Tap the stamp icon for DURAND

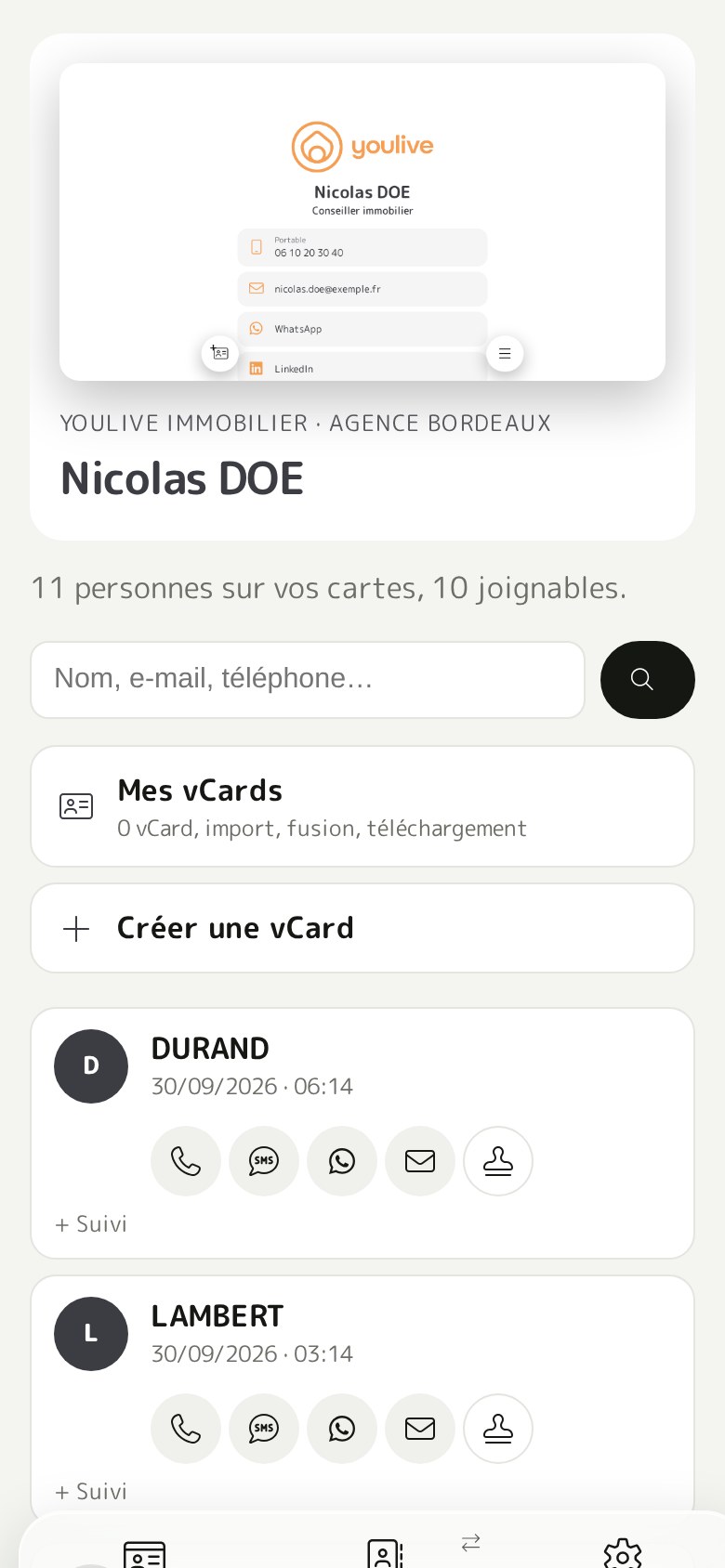click(498, 1161)
